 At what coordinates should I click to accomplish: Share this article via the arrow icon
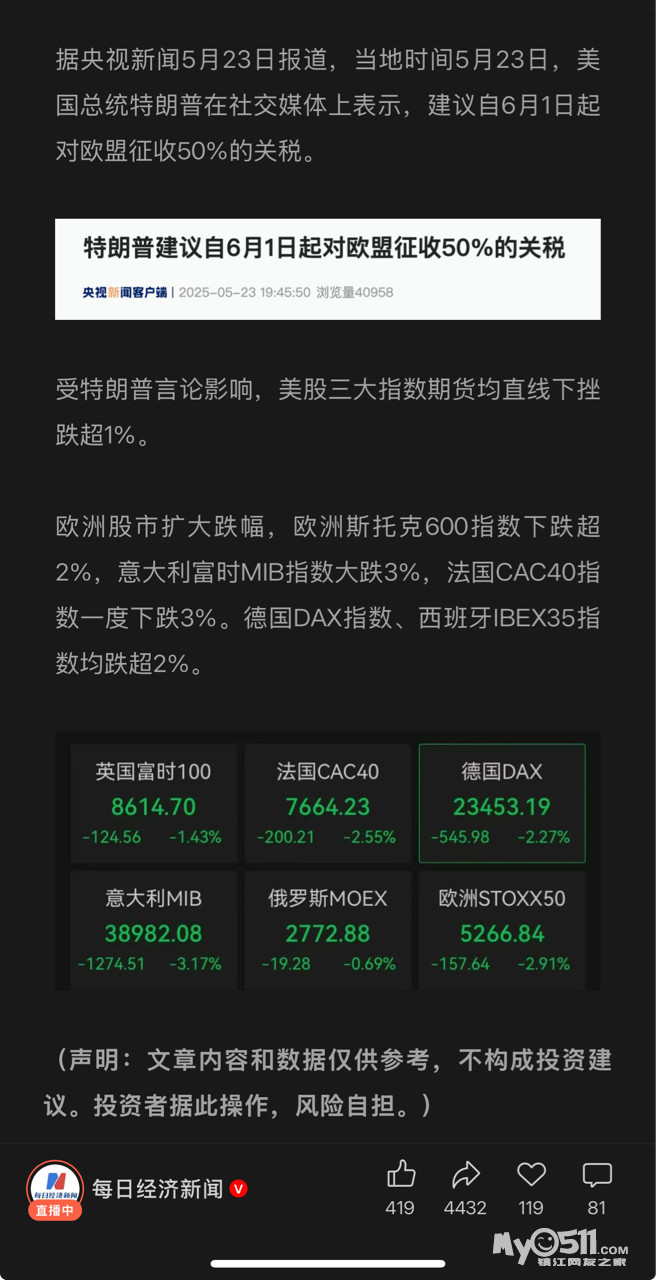point(466,1174)
